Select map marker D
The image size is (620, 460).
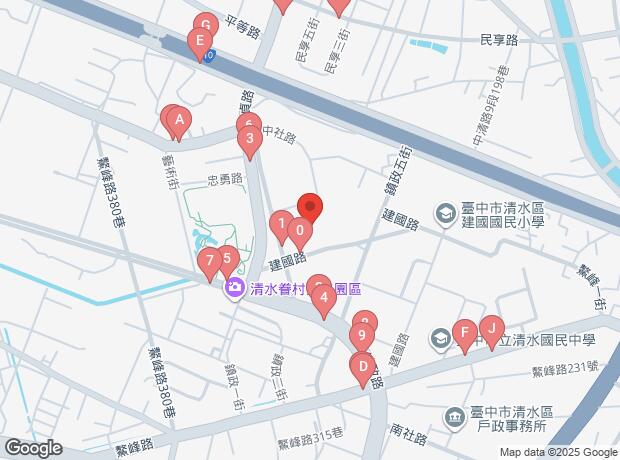click(x=363, y=368)
